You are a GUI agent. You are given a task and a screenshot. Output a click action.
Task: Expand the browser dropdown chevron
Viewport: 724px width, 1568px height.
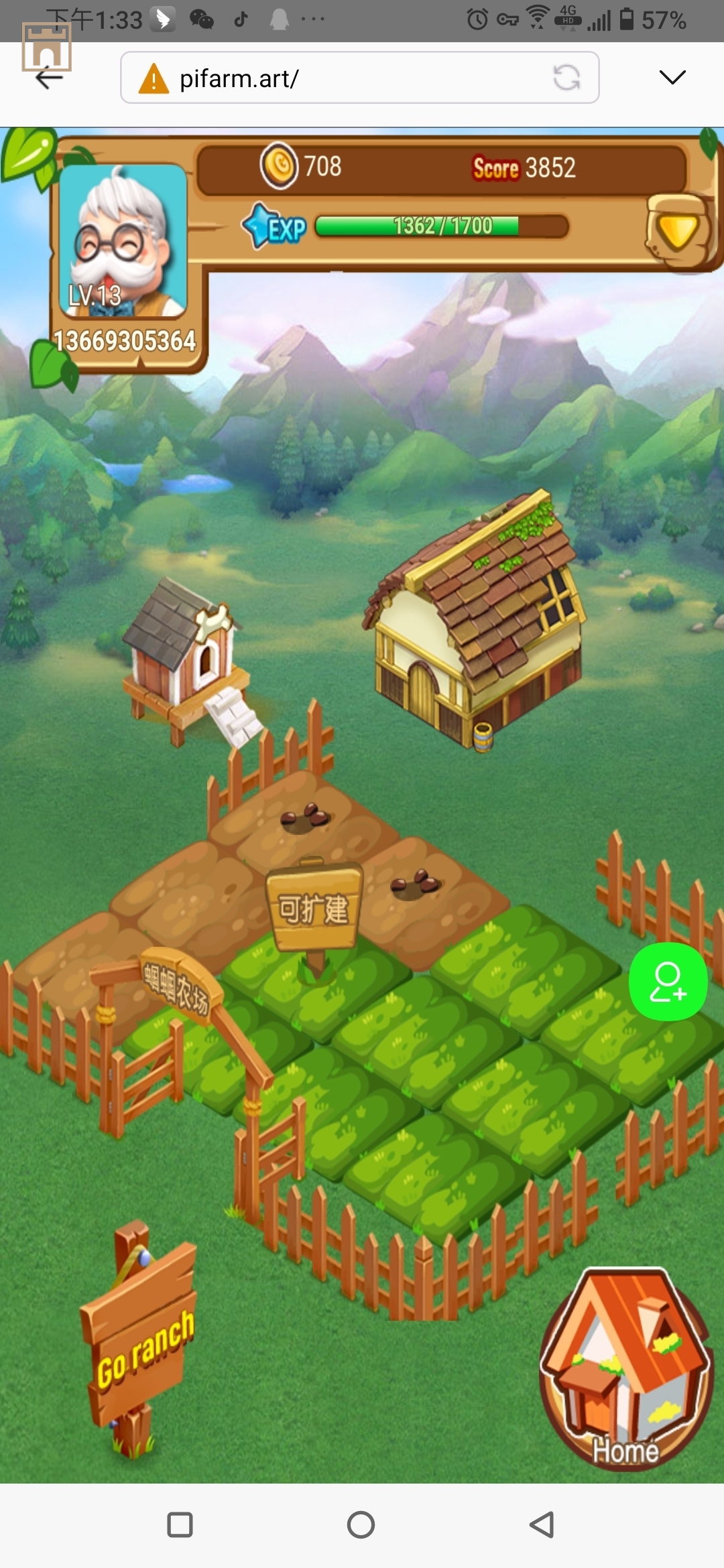click(672, 78)
